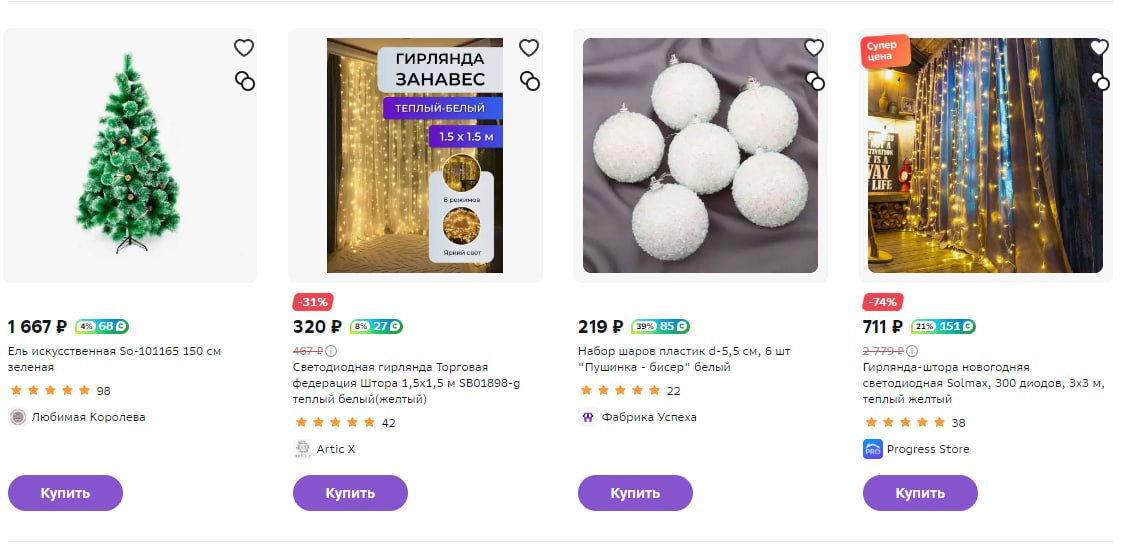1130x549 pixels.
Task: Open the green artificial tree product image
Action: coord(129,155)
